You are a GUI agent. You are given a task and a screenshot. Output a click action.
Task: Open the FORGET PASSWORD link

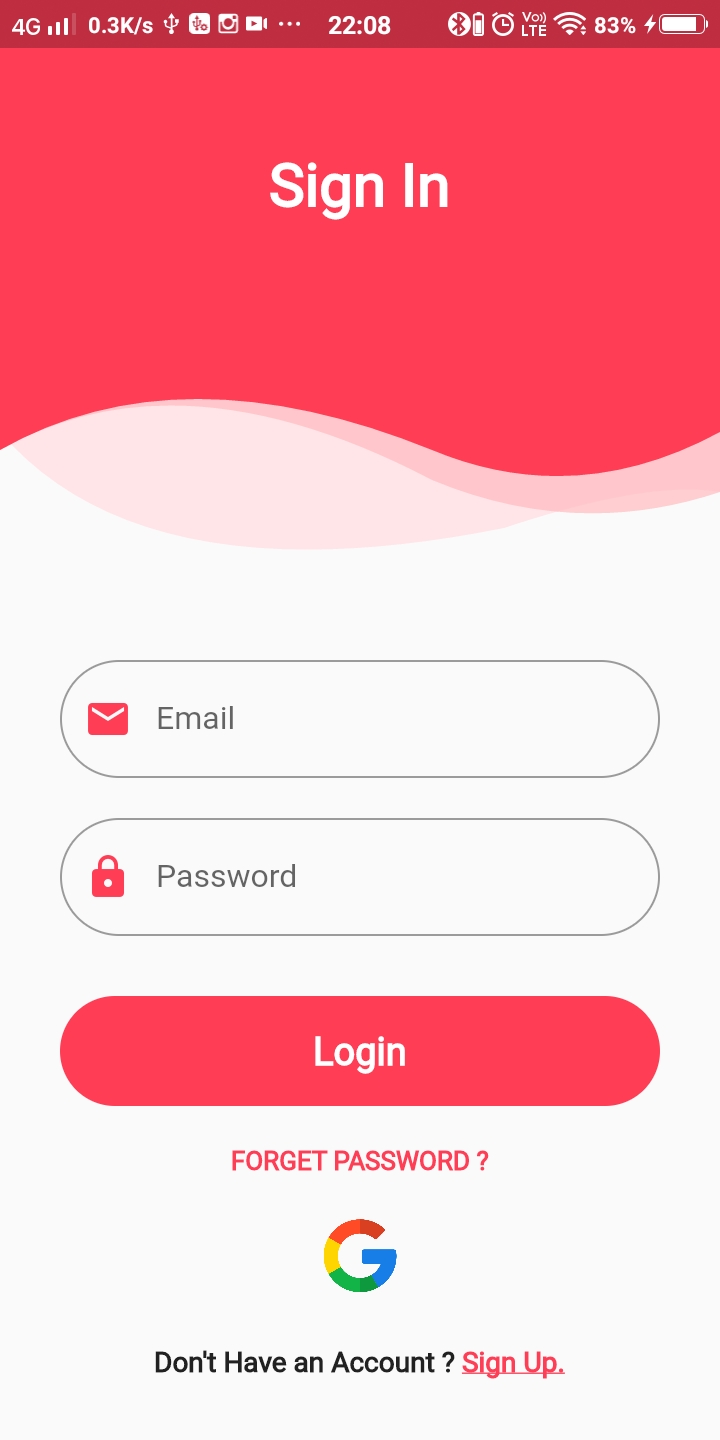pos(359,1161)
